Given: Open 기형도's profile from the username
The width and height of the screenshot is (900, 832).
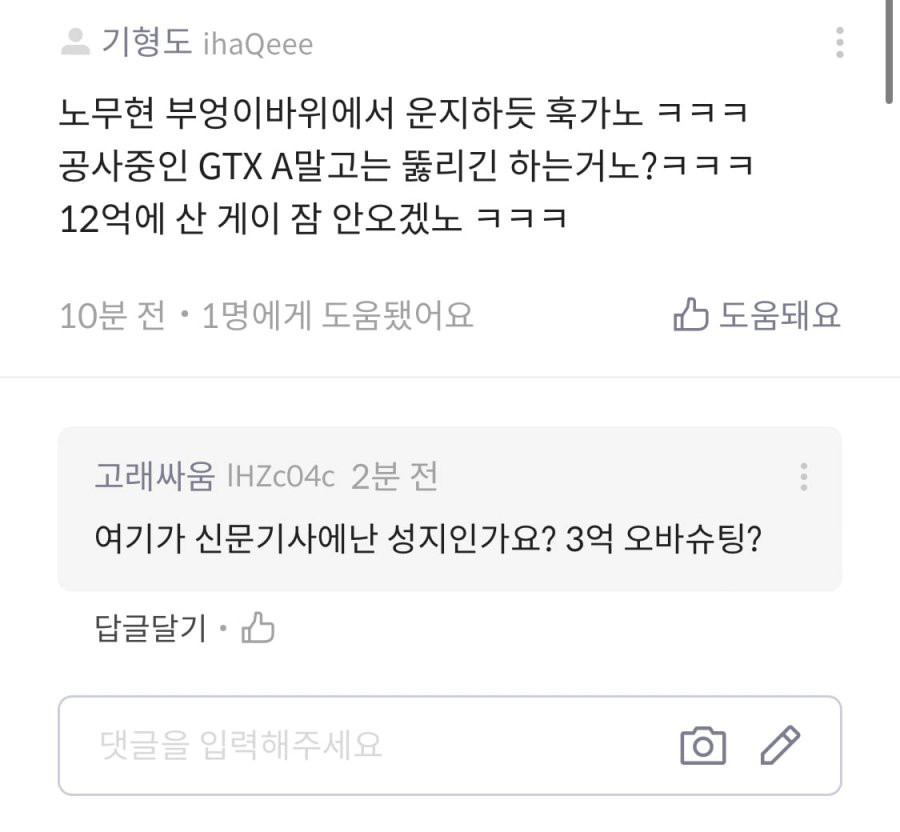Looking at the screenshot, I should pos(145,43).
